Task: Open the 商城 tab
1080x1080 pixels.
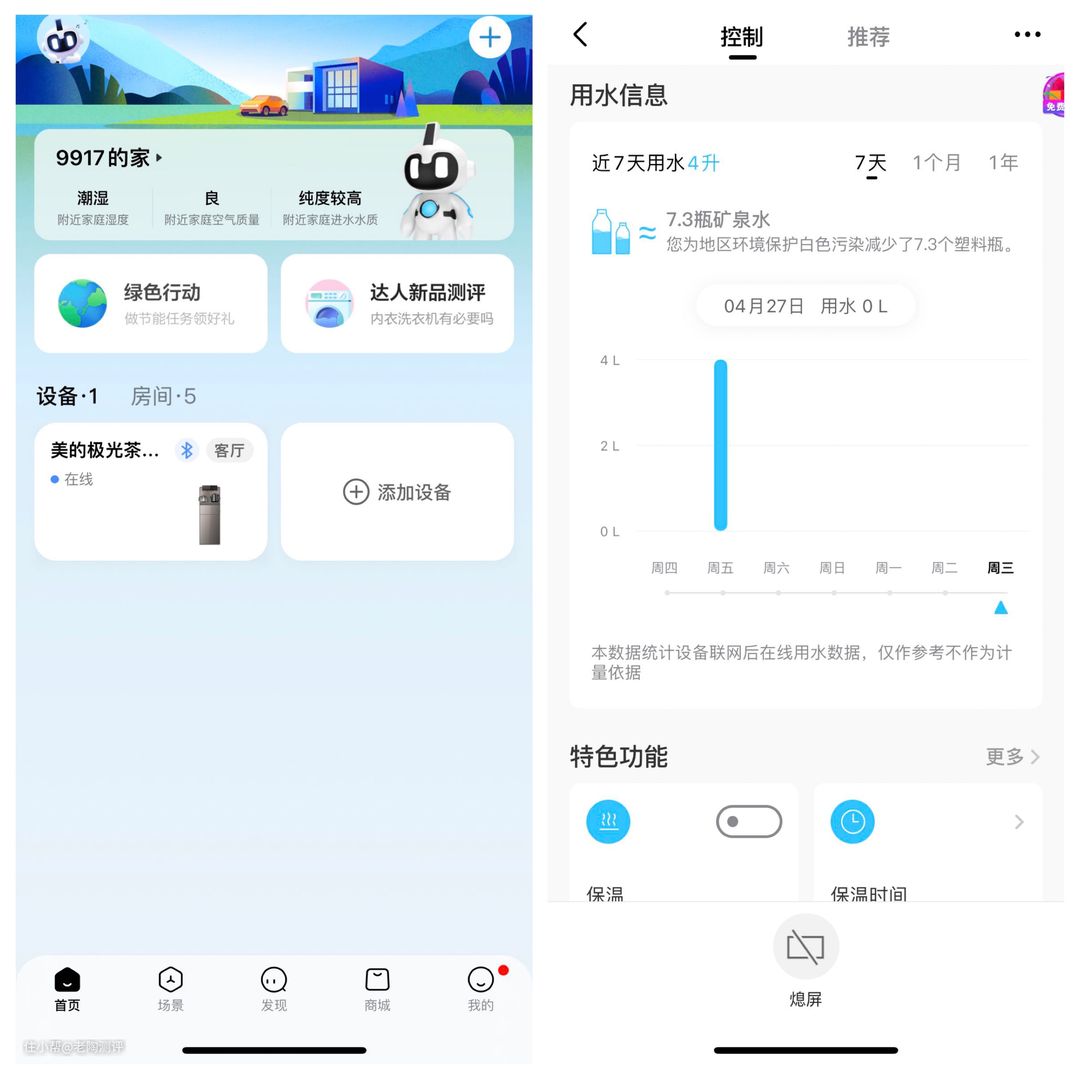Action: pyautogui.click(x=377, y=989)
